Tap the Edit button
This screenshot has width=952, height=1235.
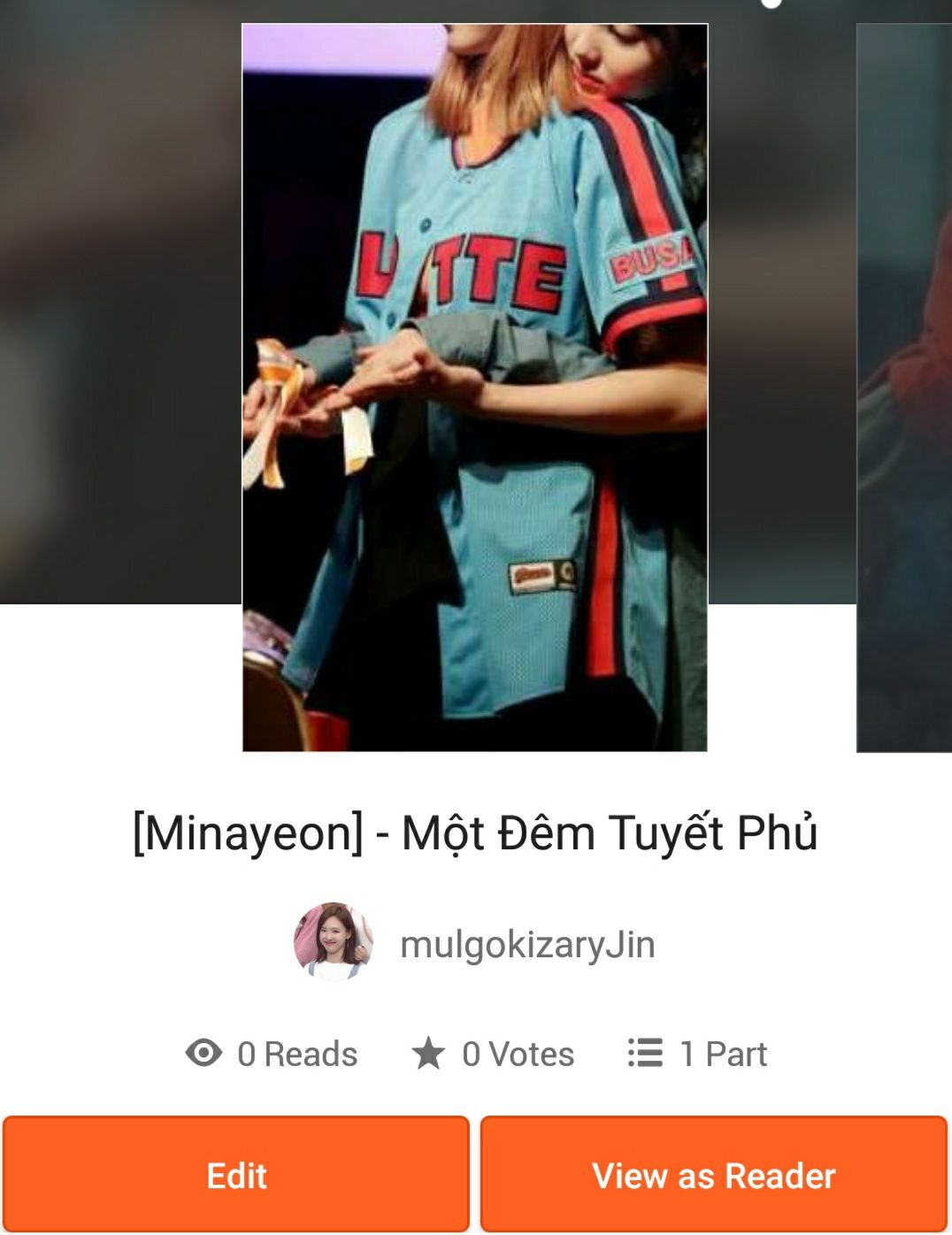point(236,1175)
